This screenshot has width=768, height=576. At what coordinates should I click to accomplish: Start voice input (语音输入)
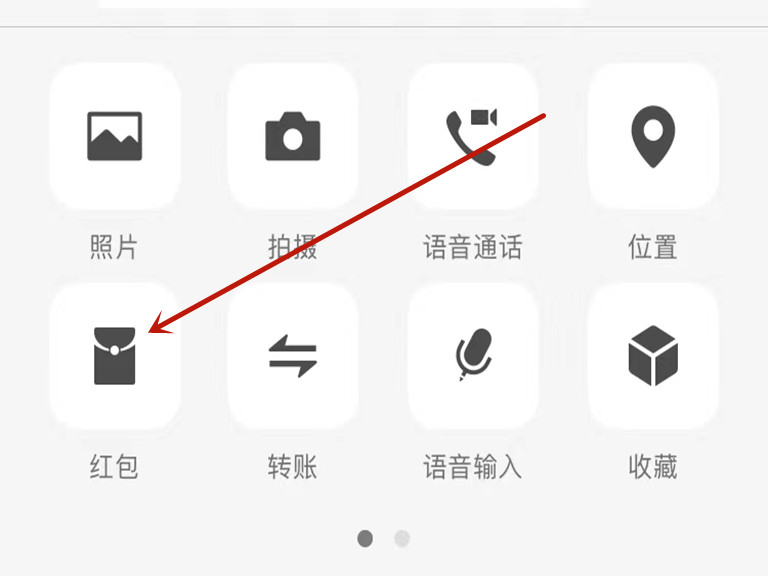(472, 357)
